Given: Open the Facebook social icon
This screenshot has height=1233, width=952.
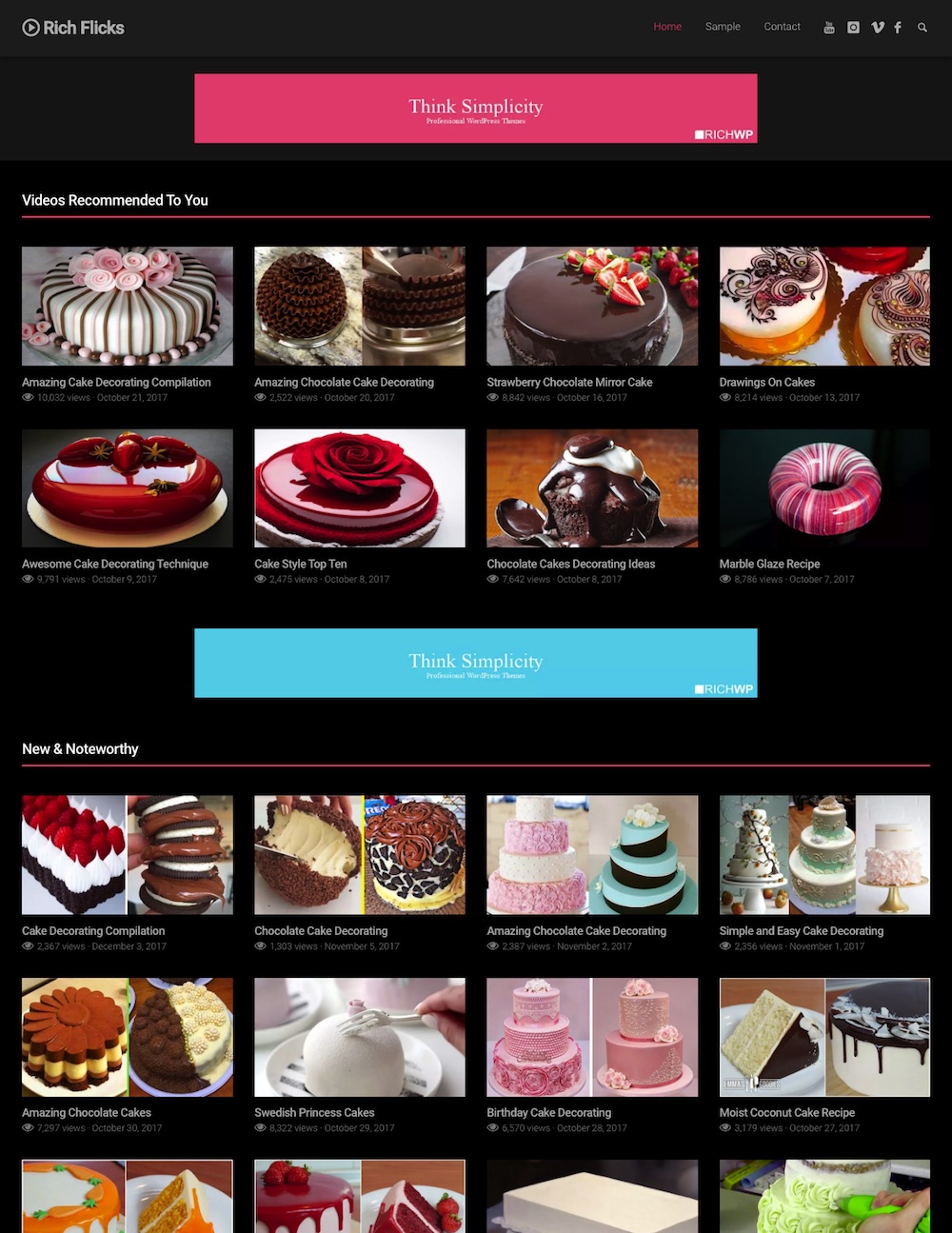Looking at the screenshot, I should click(x=898, y=28).
